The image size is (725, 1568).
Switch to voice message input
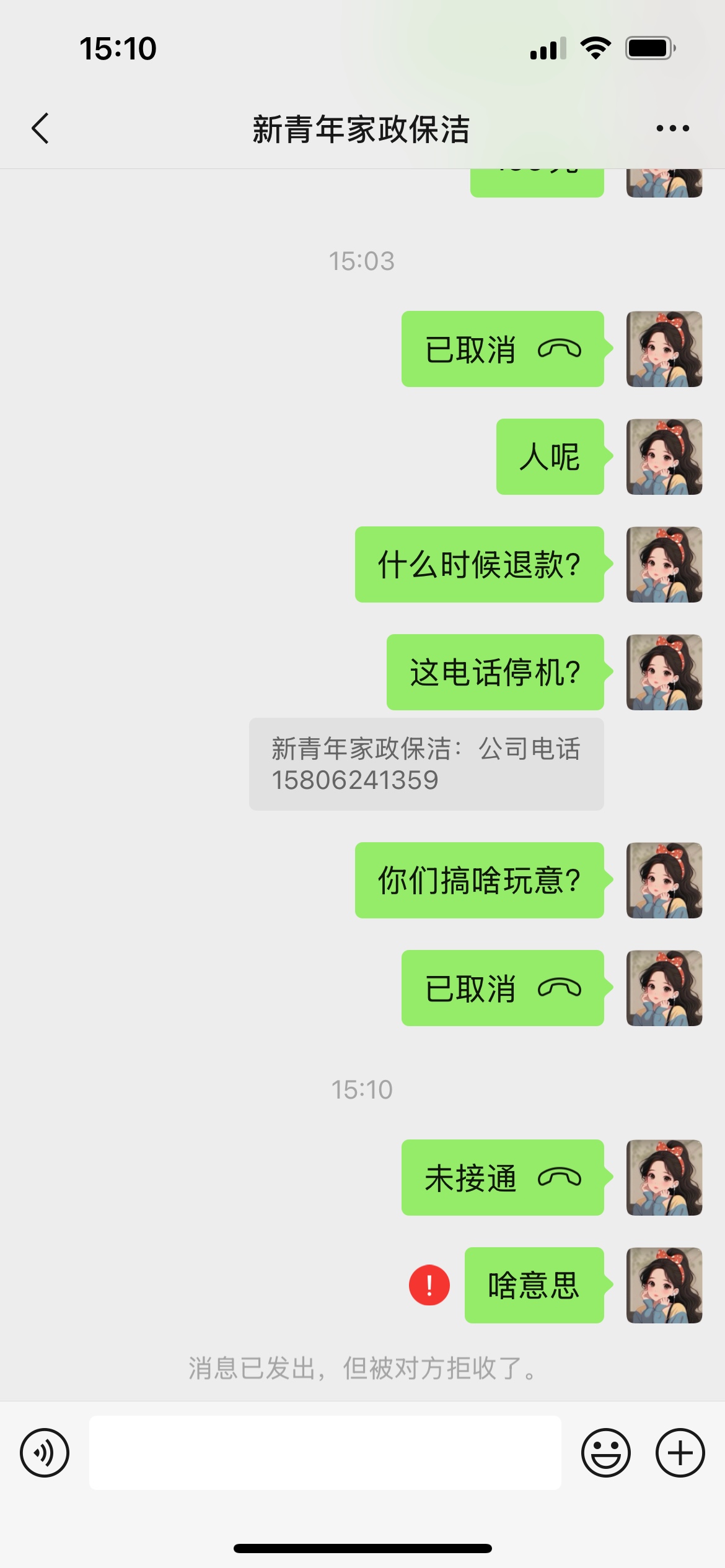coord(45,1452)
